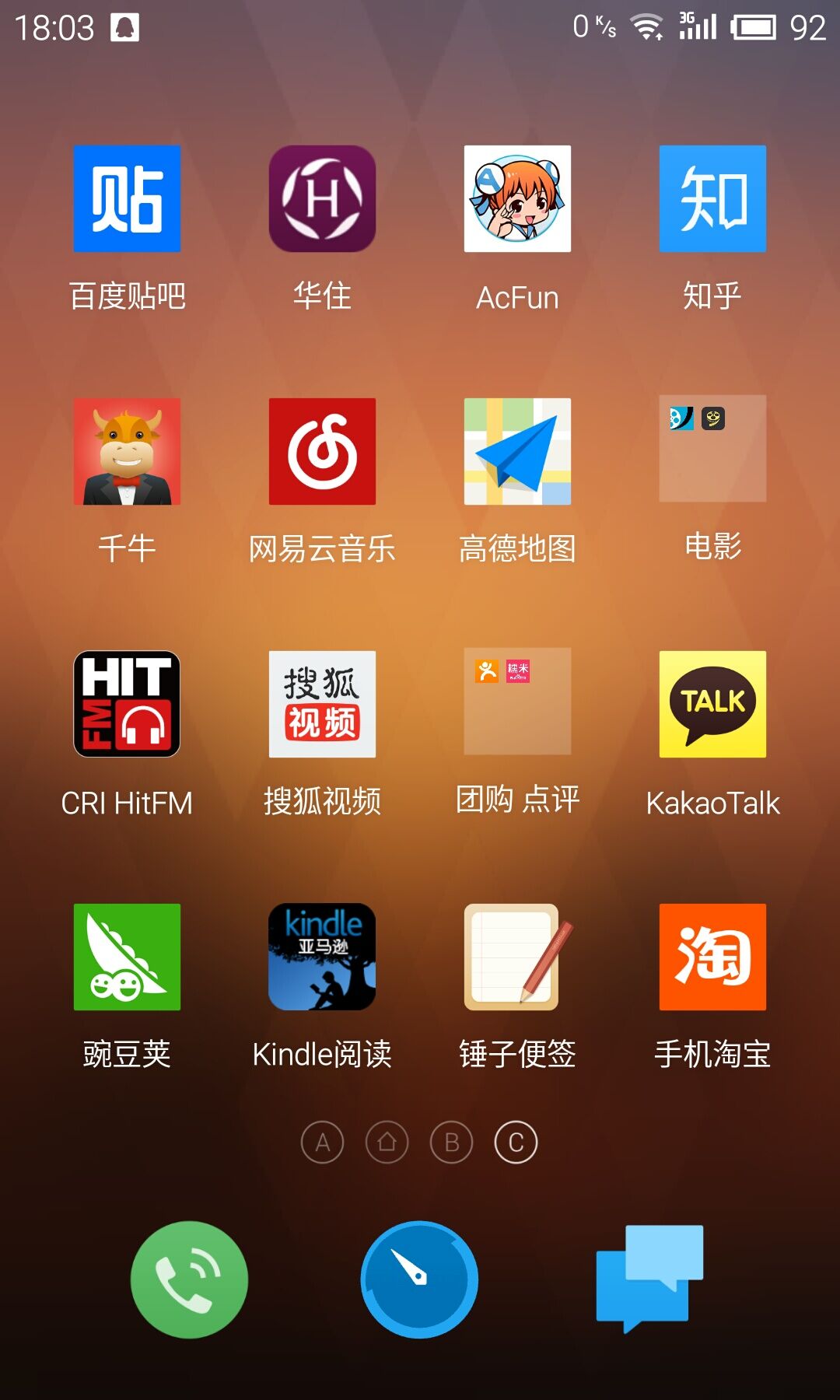This screenshot has width=840, height=1400.
Task: Open the messages app in the dock
Action: 649,1279
